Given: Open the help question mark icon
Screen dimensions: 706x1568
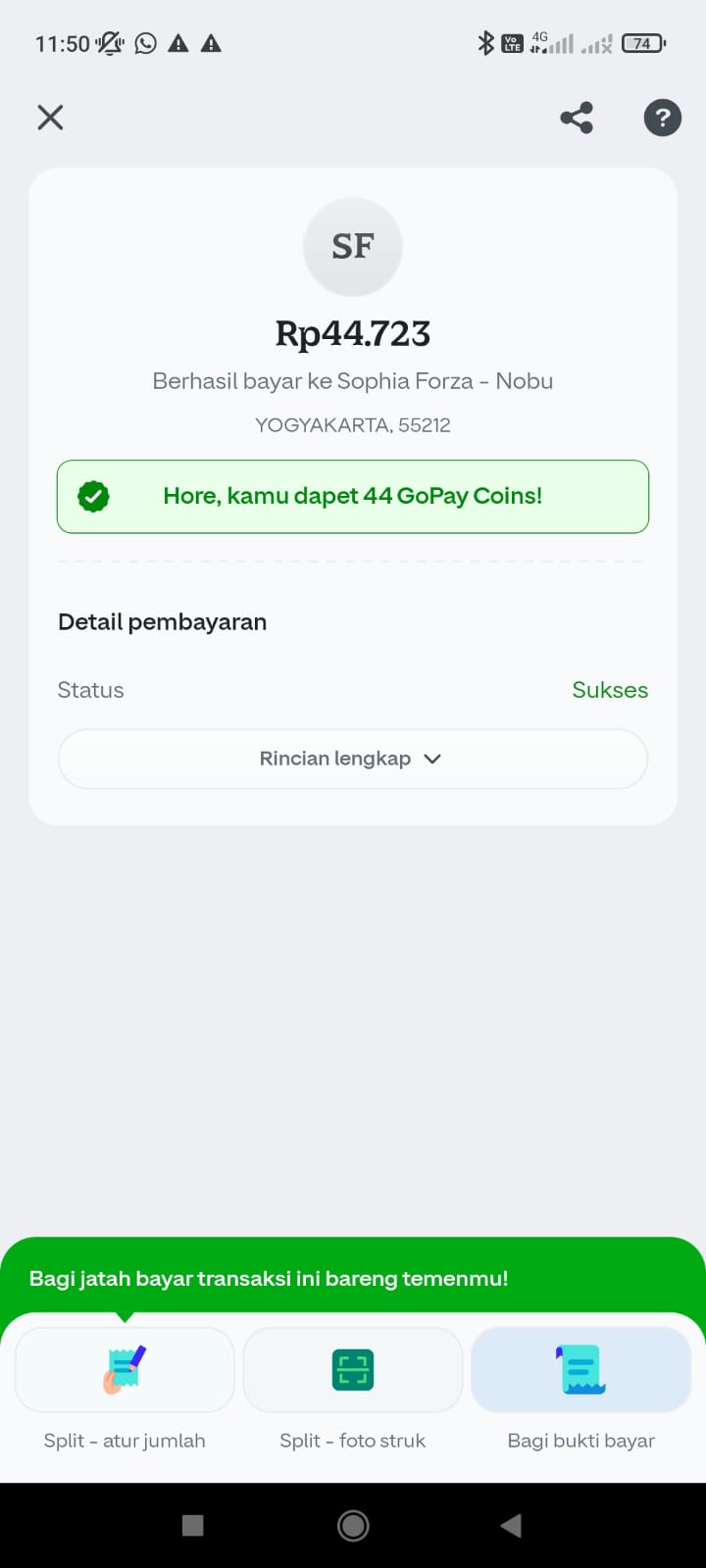Looking at the screenshot, I should [x=662, y=118].
